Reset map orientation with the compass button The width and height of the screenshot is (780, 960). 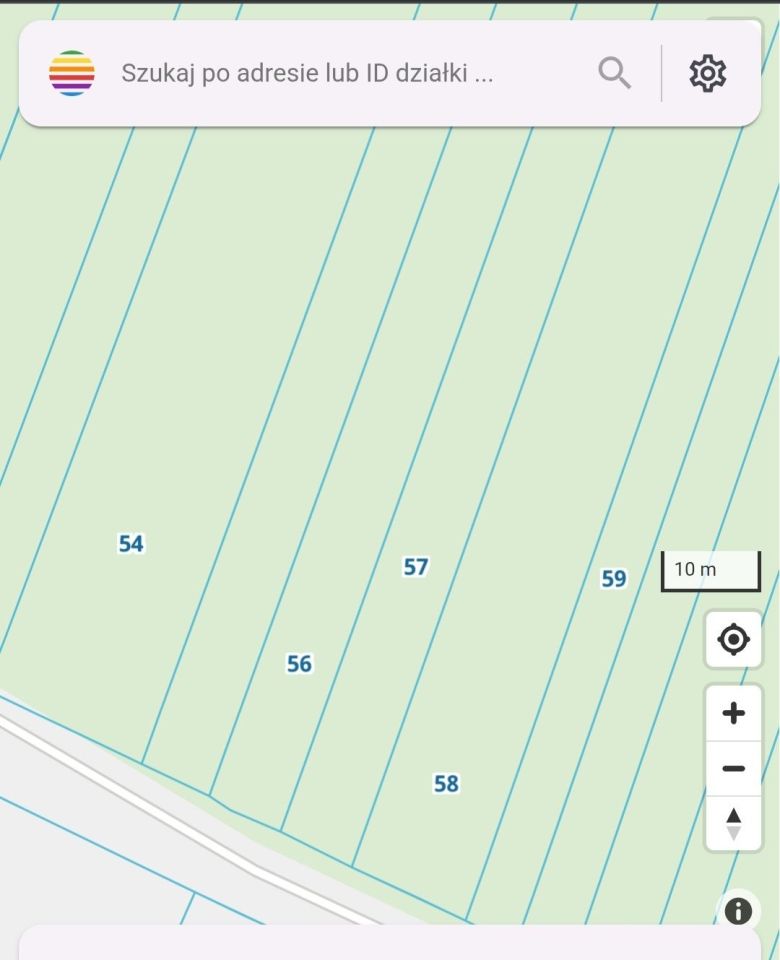click(733, 823)
